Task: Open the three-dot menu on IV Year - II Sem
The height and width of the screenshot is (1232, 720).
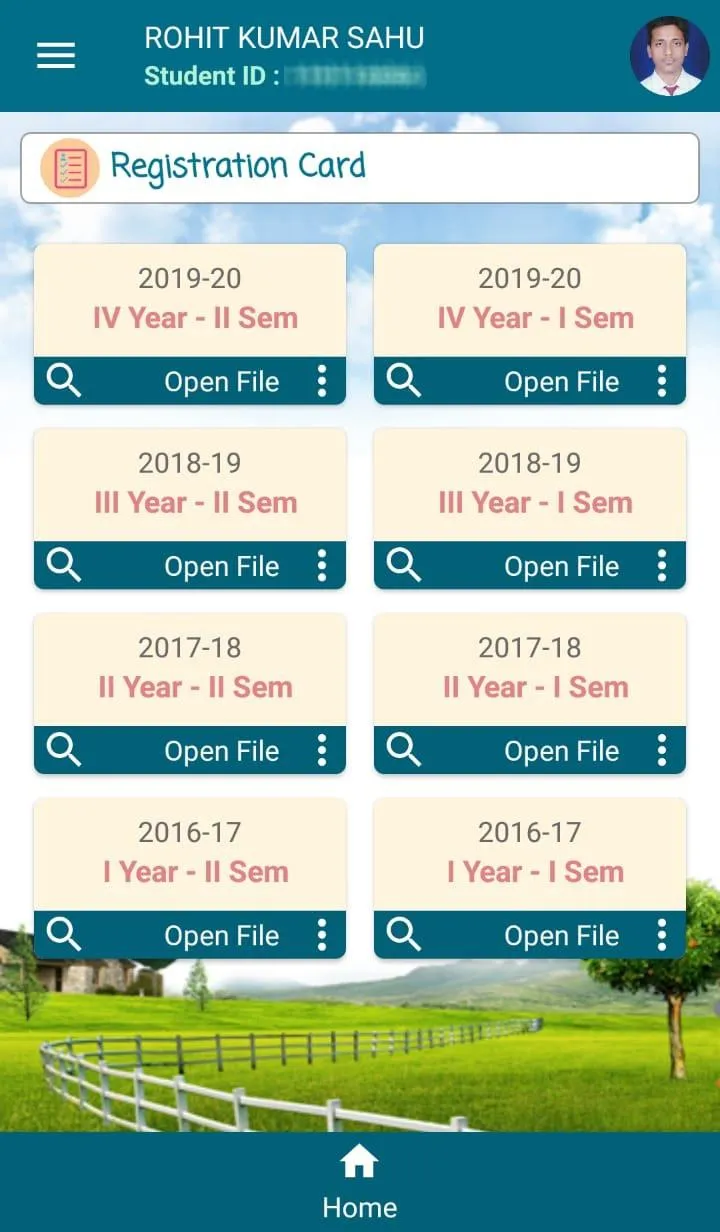Action: click(x=321, y=381)
